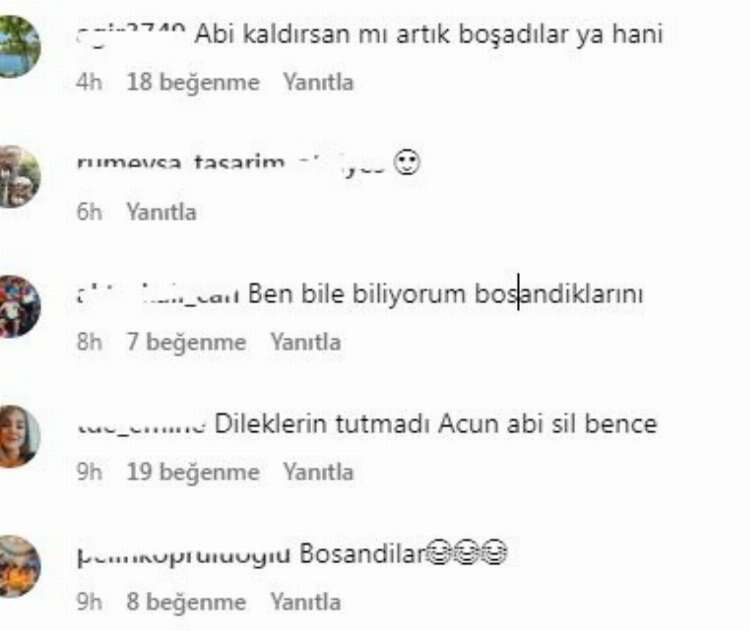The width and height of the screenshot is (750, 631).
Task: View the 7 likes on the 'Ben bile biliyorum' comment
Action: tap(186, 342)
